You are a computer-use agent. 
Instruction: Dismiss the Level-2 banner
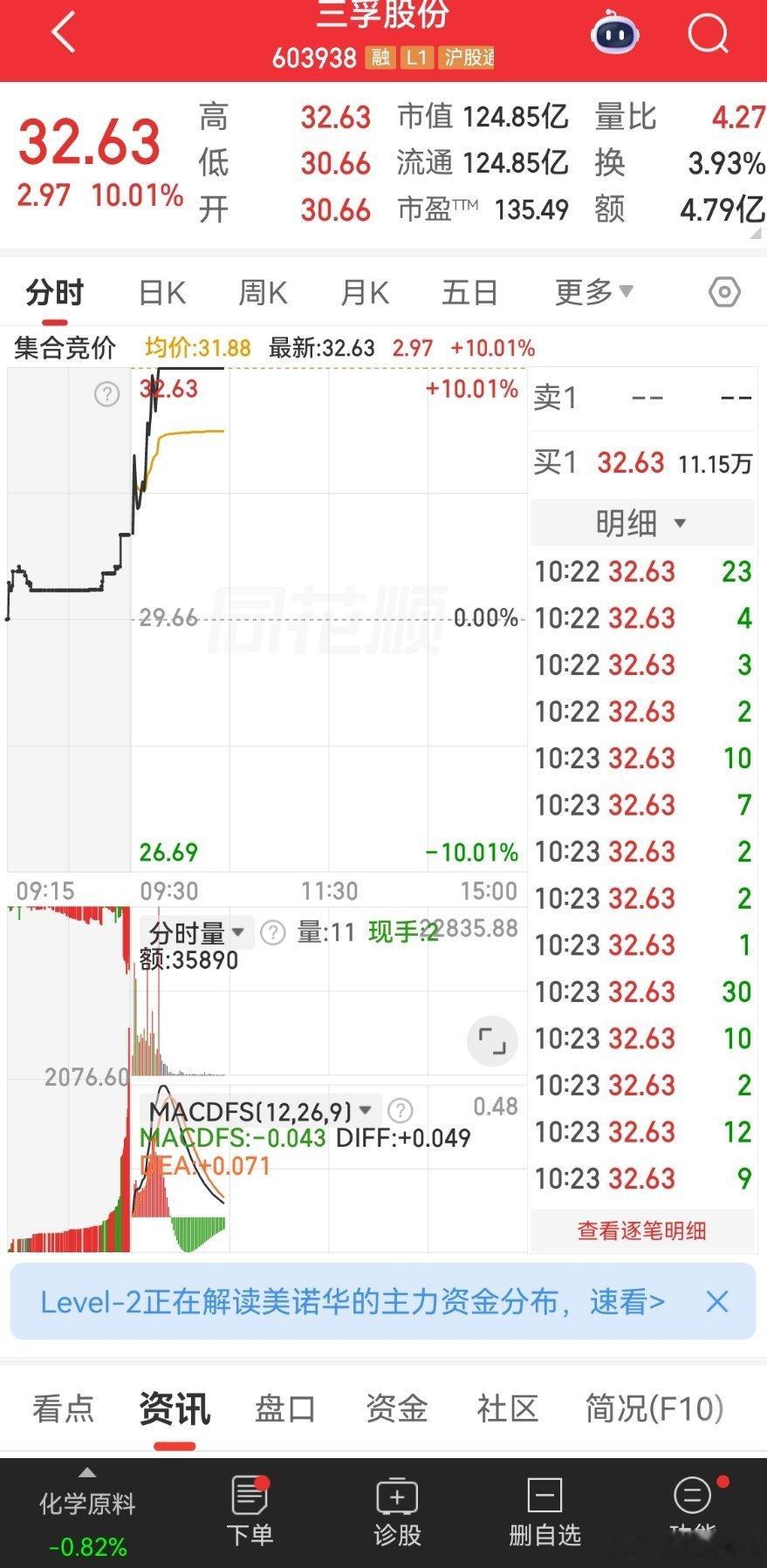717,1302
